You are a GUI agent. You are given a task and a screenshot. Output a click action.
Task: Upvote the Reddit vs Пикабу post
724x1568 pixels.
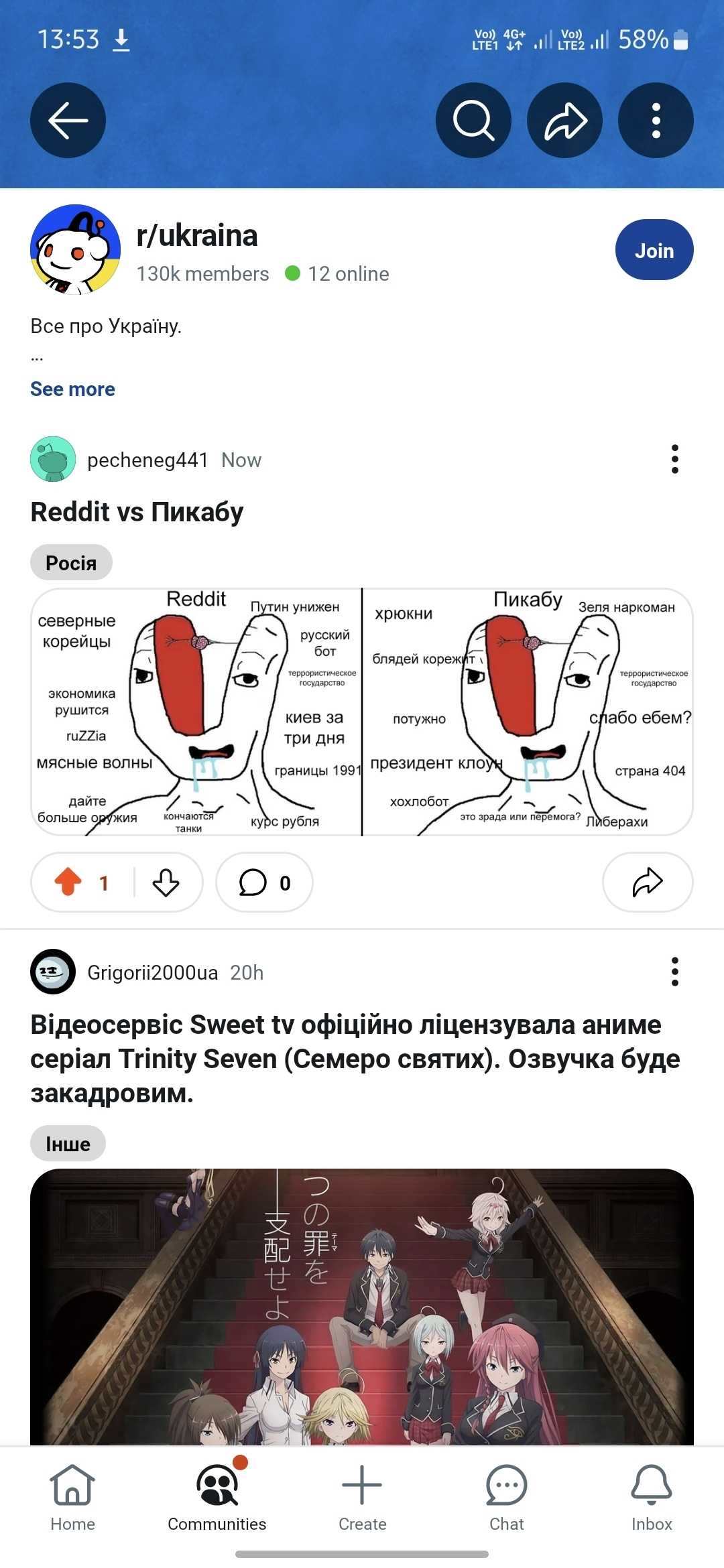pyautogui.click(x=68, y=882)
